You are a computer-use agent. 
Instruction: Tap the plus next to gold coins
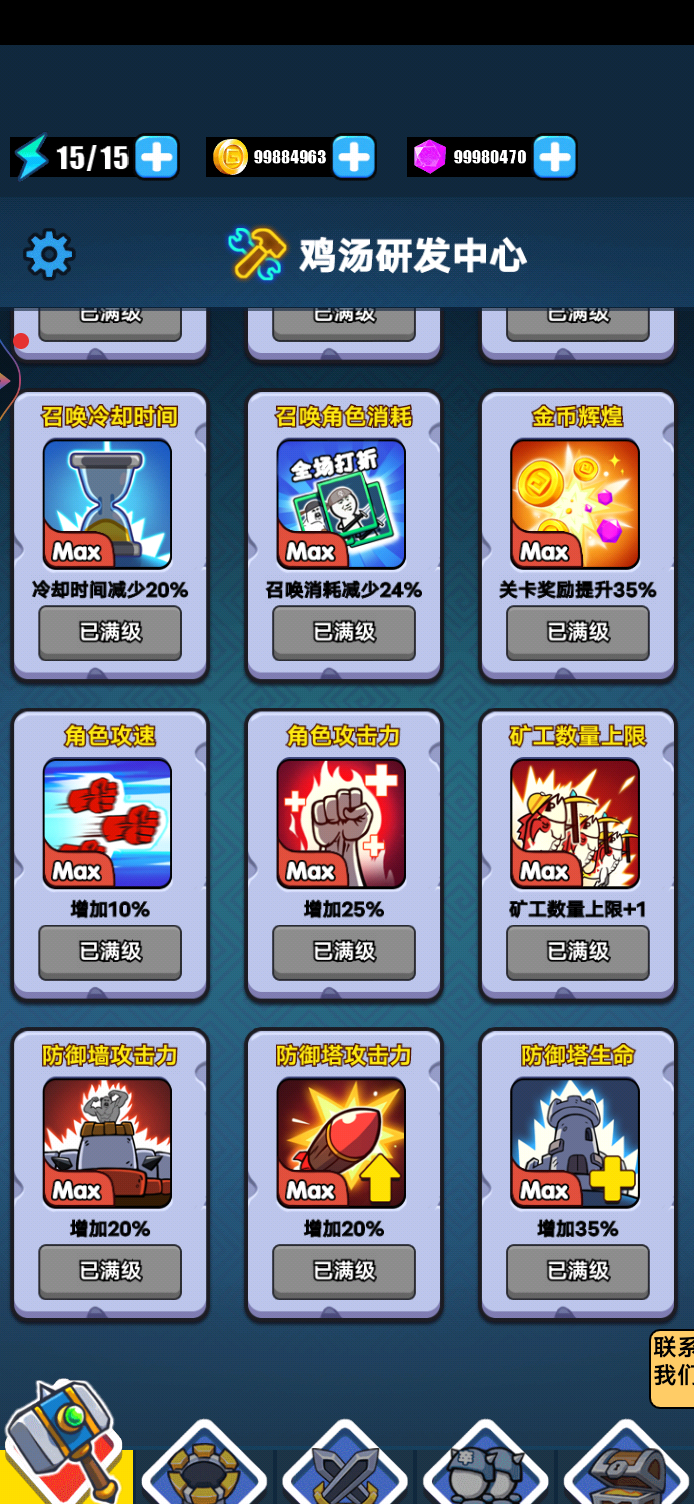click(353, 157)
